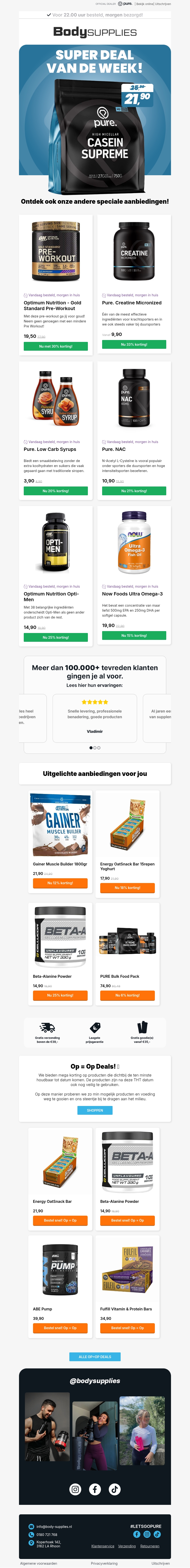Open the Bekijk online link
This screenshot has width=190, height=1568.
(145, 4)
